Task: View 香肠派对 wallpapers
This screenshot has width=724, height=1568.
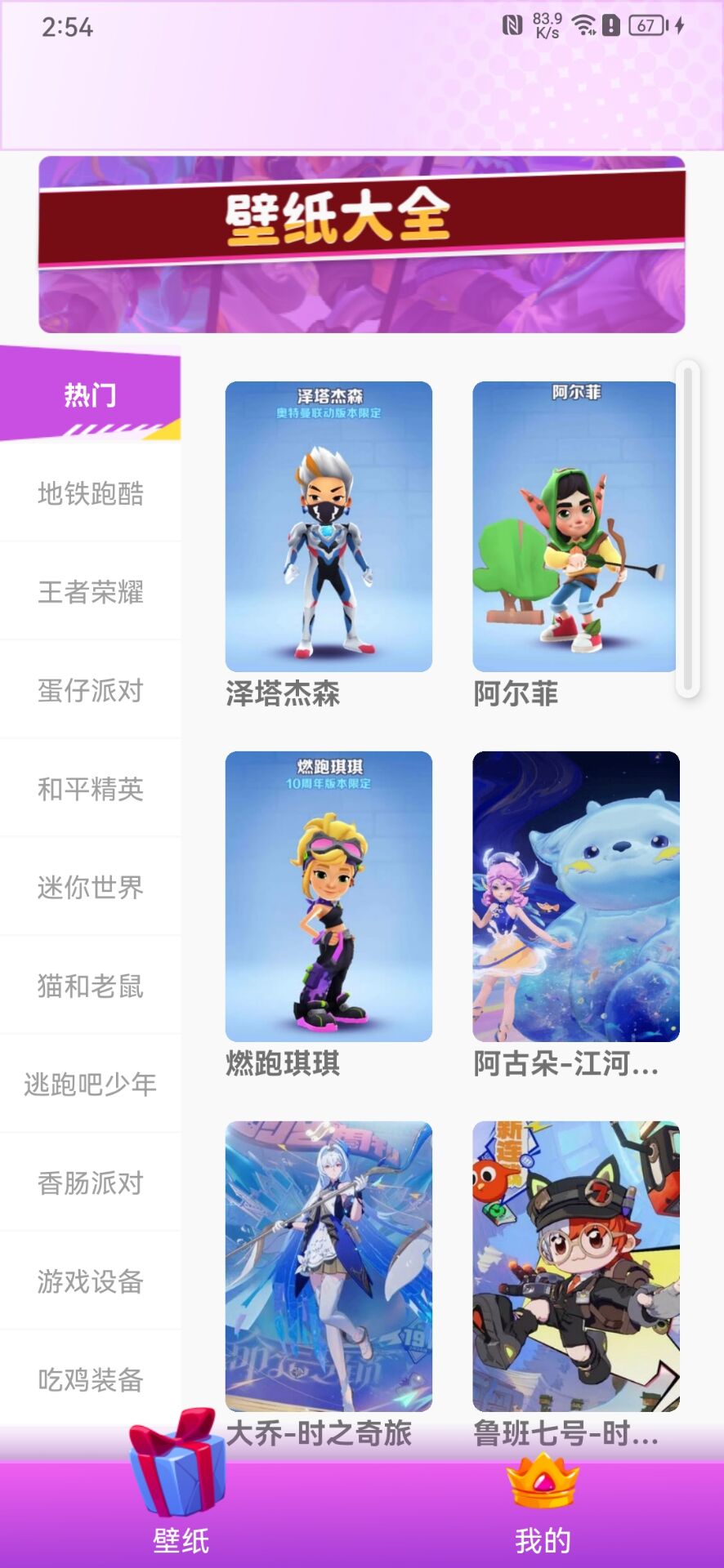Action: [90, 1183]
